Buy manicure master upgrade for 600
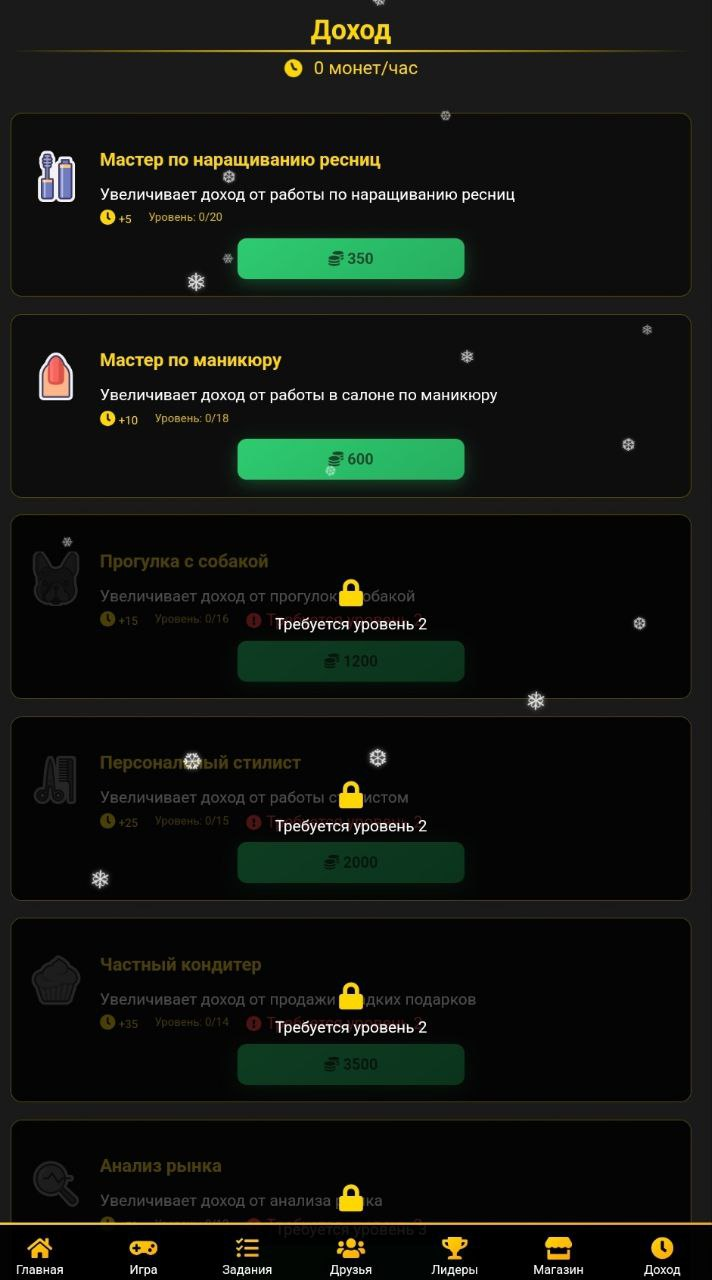The image size is (712, 1280). tap(350, 459)
